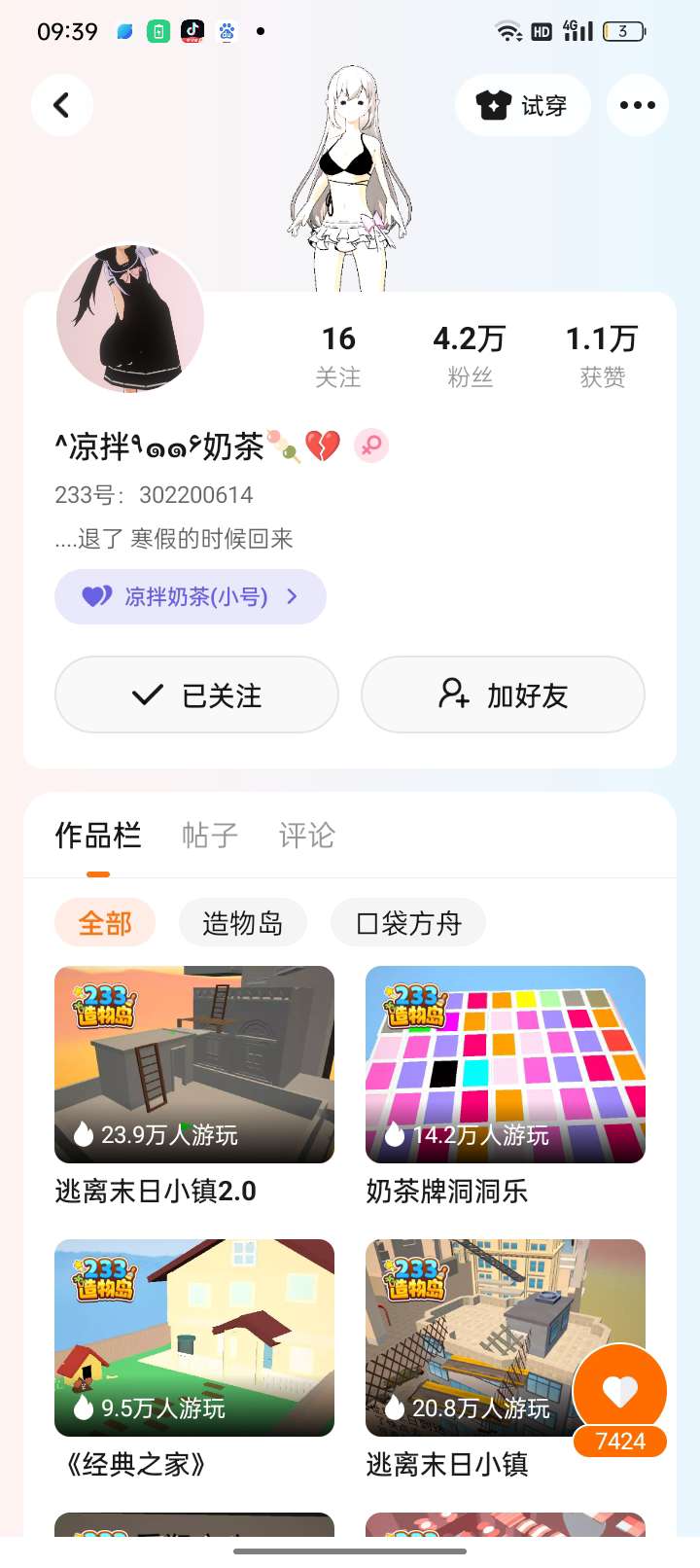Select the 全部 filter chip
This screenshot has height=1568, width=700.
point(105,923)
